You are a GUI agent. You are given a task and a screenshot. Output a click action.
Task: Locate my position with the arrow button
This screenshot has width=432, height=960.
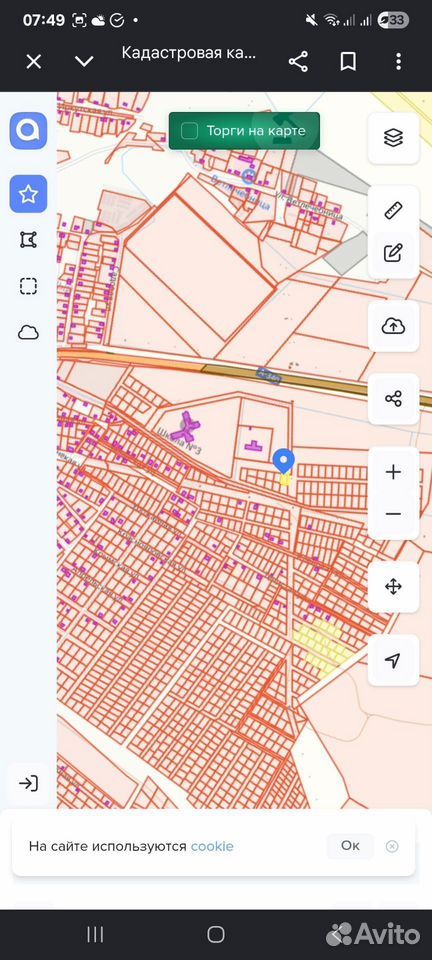(x=393, y=660)
